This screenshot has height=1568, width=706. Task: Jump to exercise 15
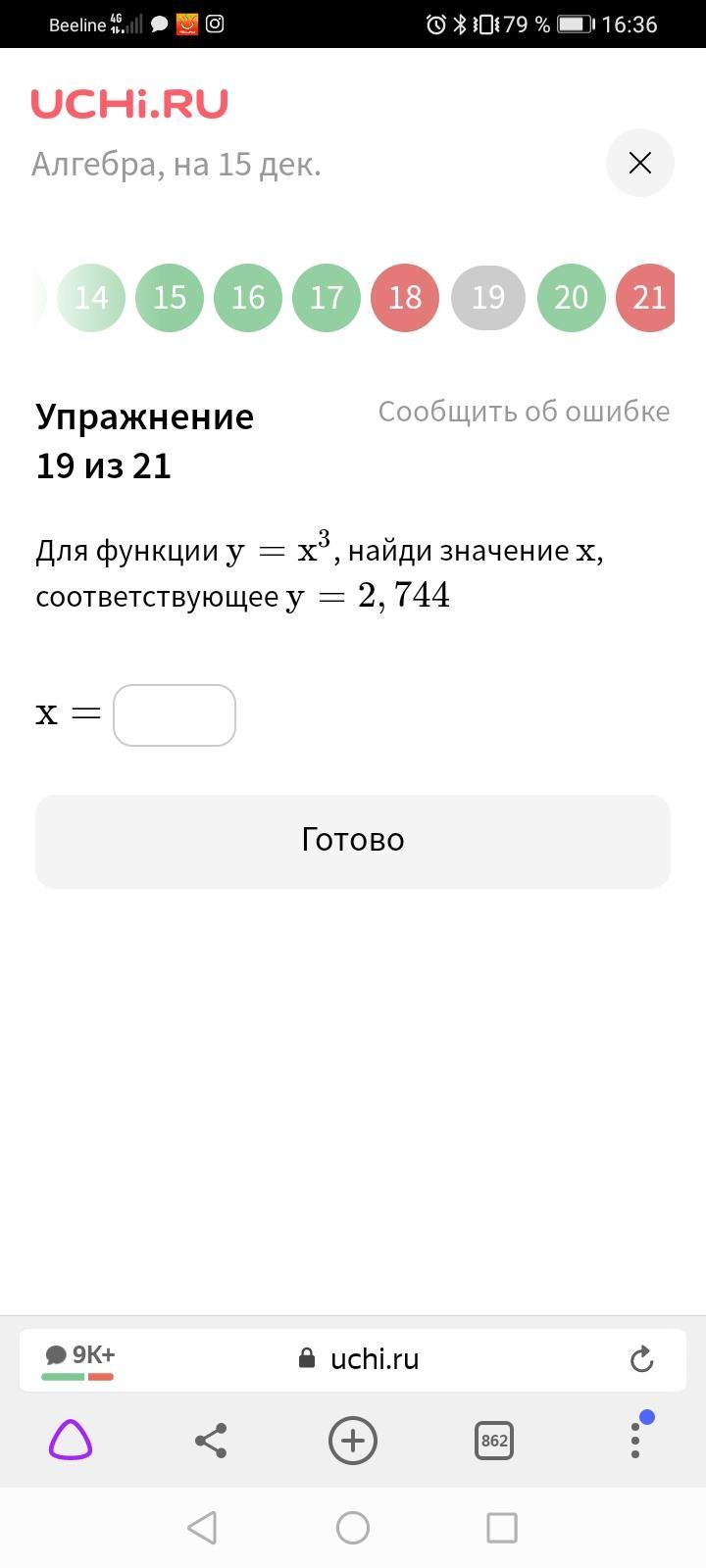170,298
